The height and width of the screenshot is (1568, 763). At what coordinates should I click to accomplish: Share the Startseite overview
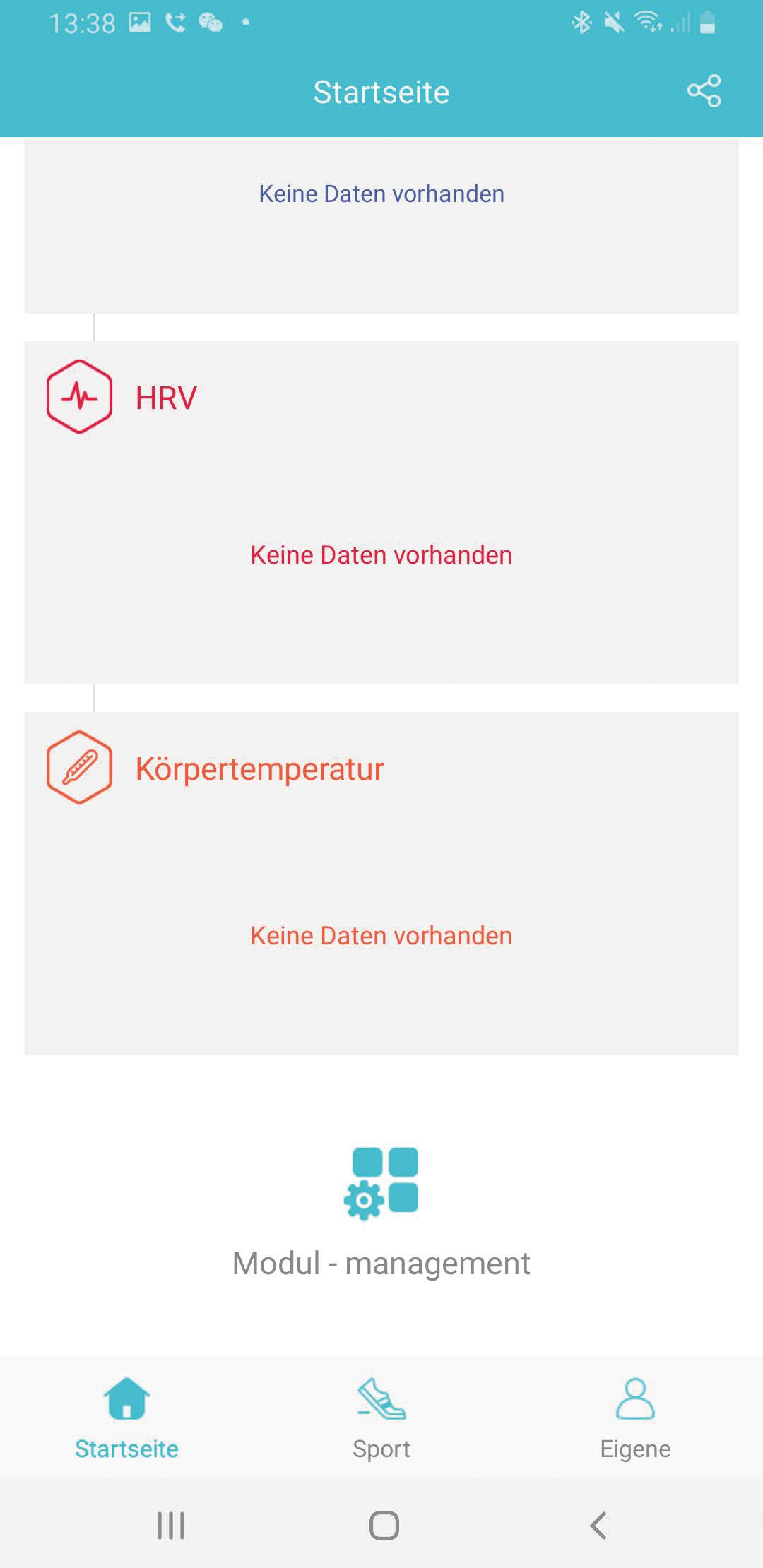(x=704, y=91)
